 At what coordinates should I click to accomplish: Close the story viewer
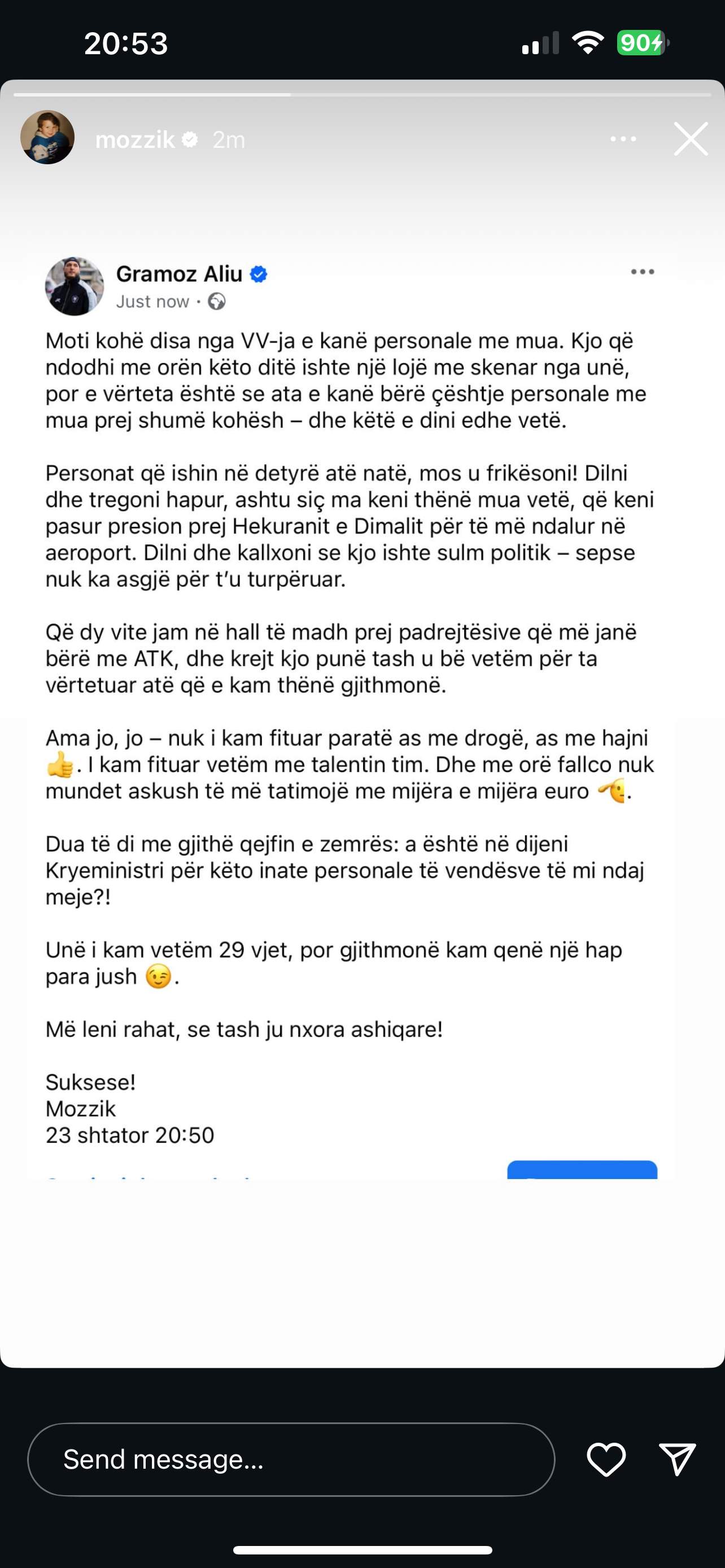[691, 139]
